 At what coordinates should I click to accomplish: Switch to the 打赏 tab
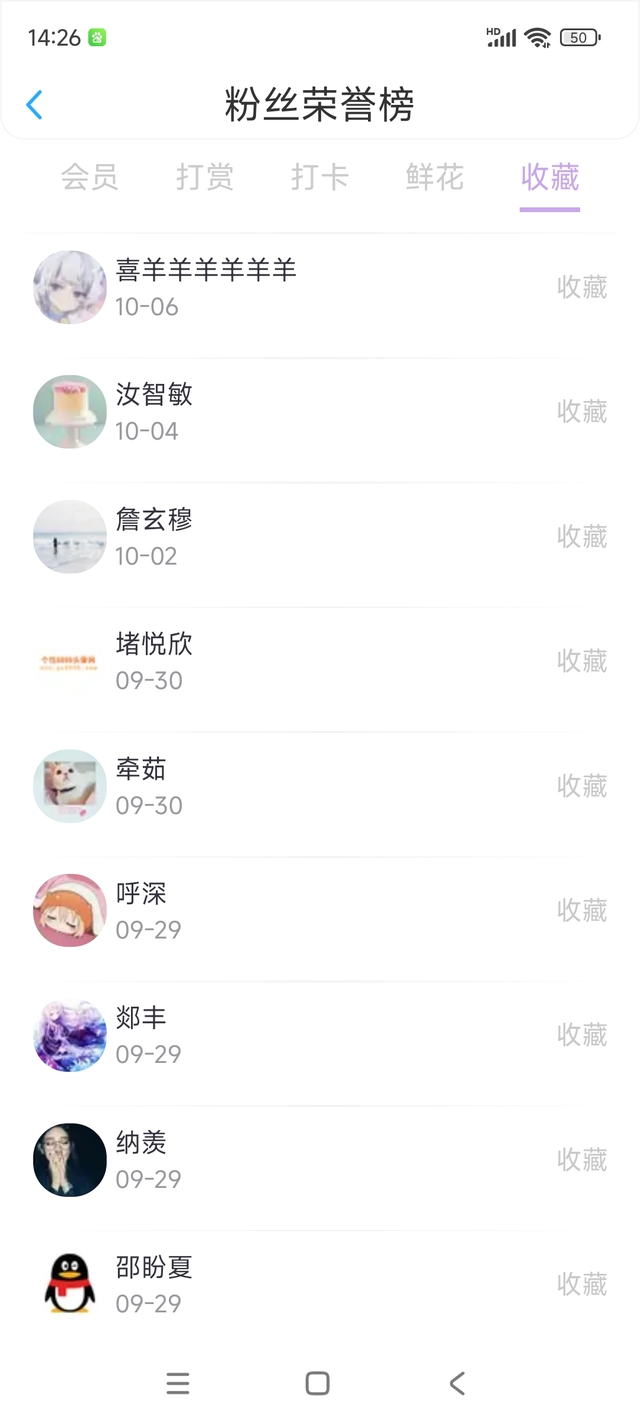(205, 177)
